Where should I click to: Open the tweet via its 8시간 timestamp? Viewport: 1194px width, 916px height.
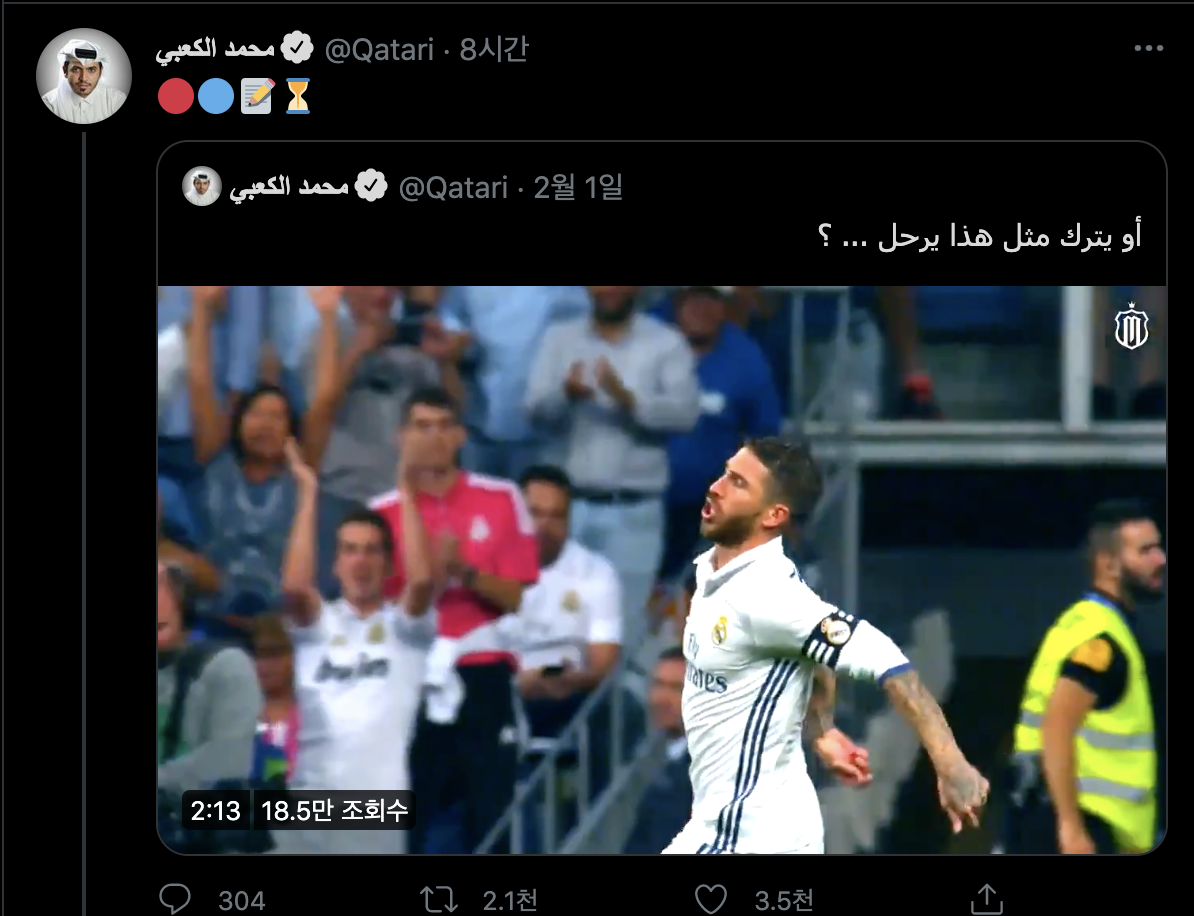pyautogui.click(x=494, y=49)
